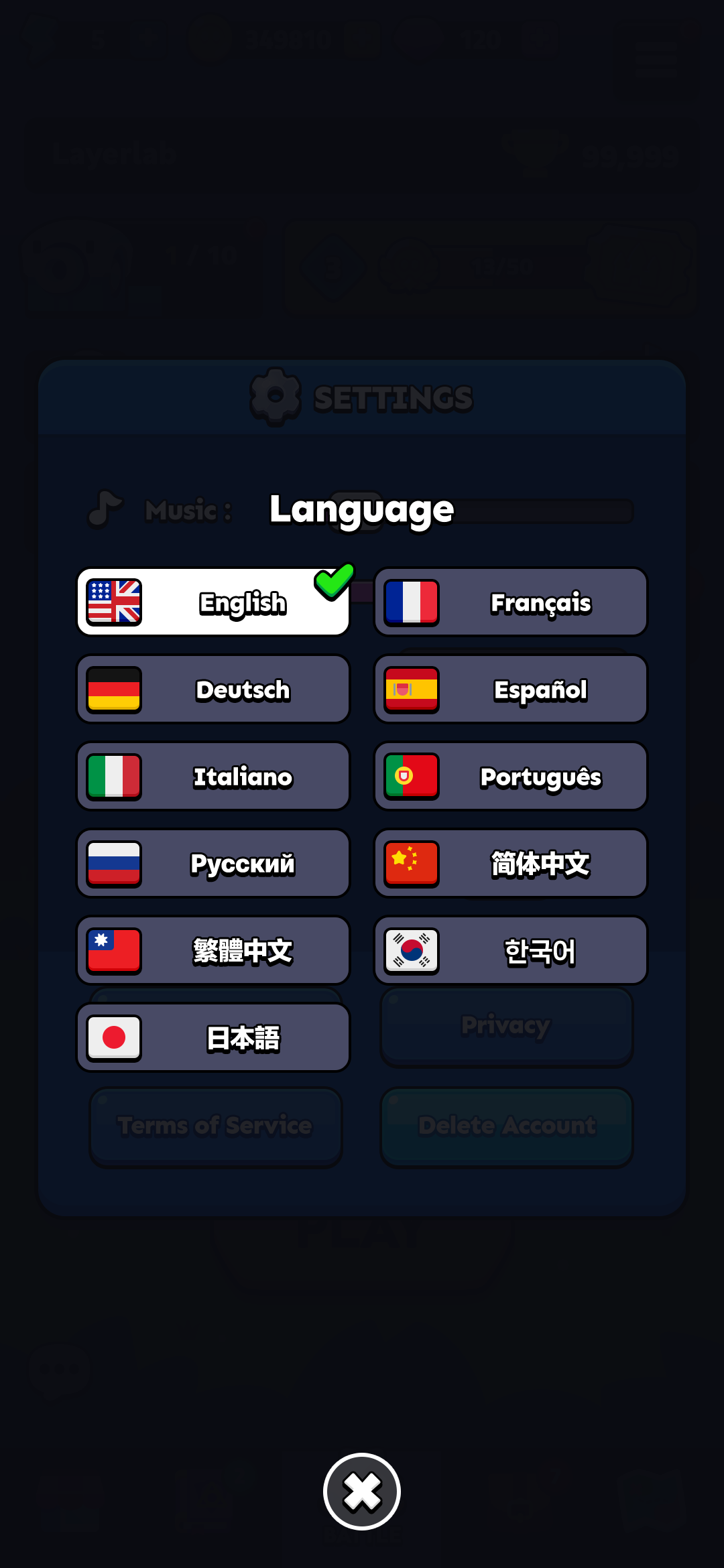Switch language to 한국어

click(x=511, y=950)
